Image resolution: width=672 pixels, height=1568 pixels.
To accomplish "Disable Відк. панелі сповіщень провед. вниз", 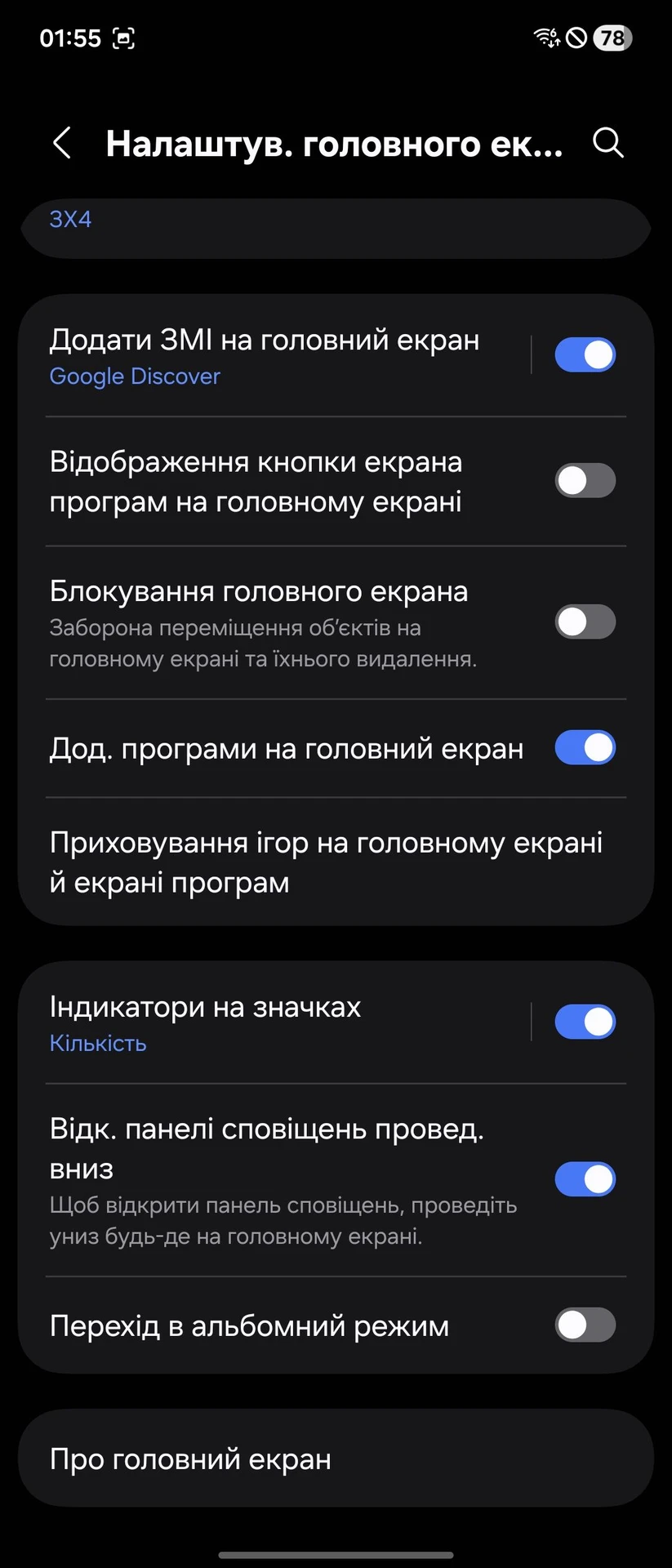I will 585,1179.
